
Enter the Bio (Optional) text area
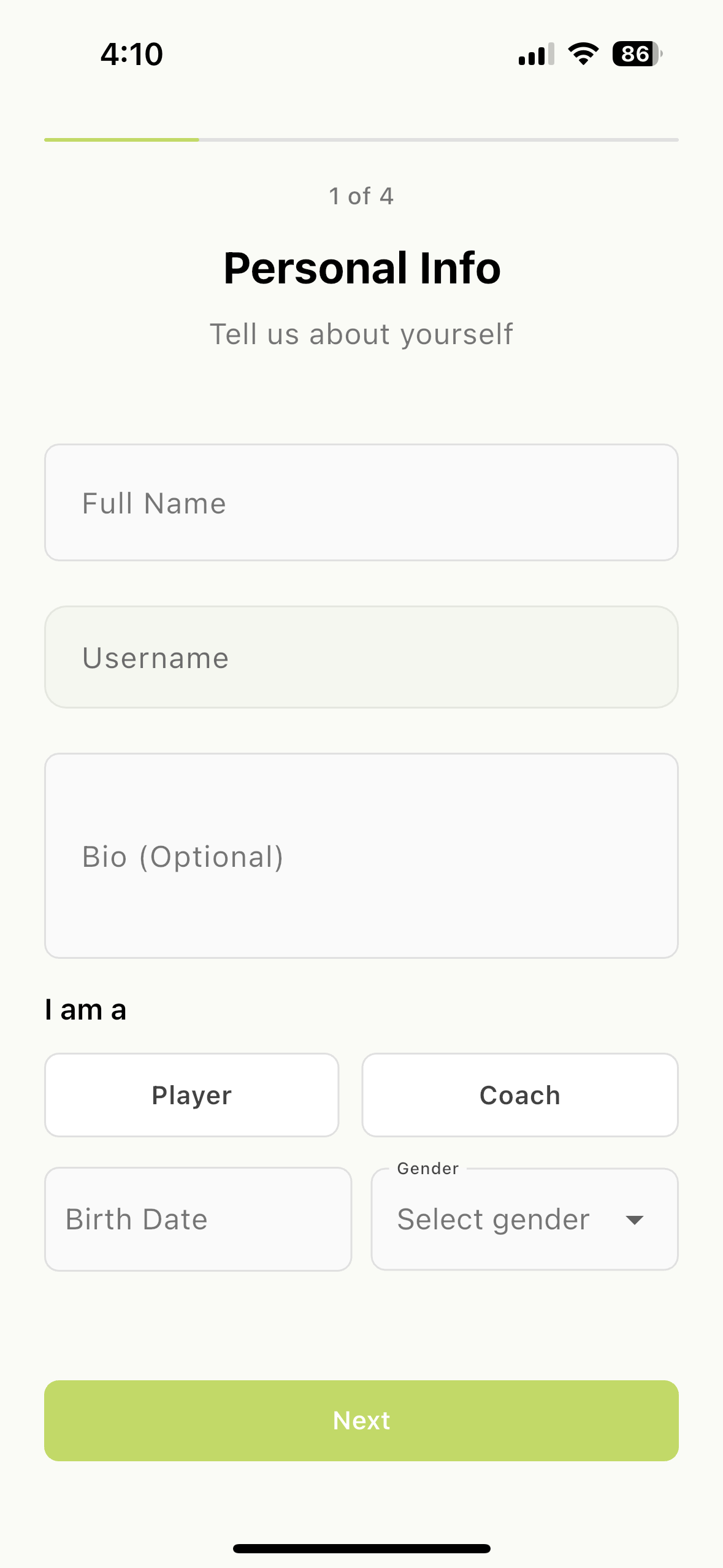361,856
